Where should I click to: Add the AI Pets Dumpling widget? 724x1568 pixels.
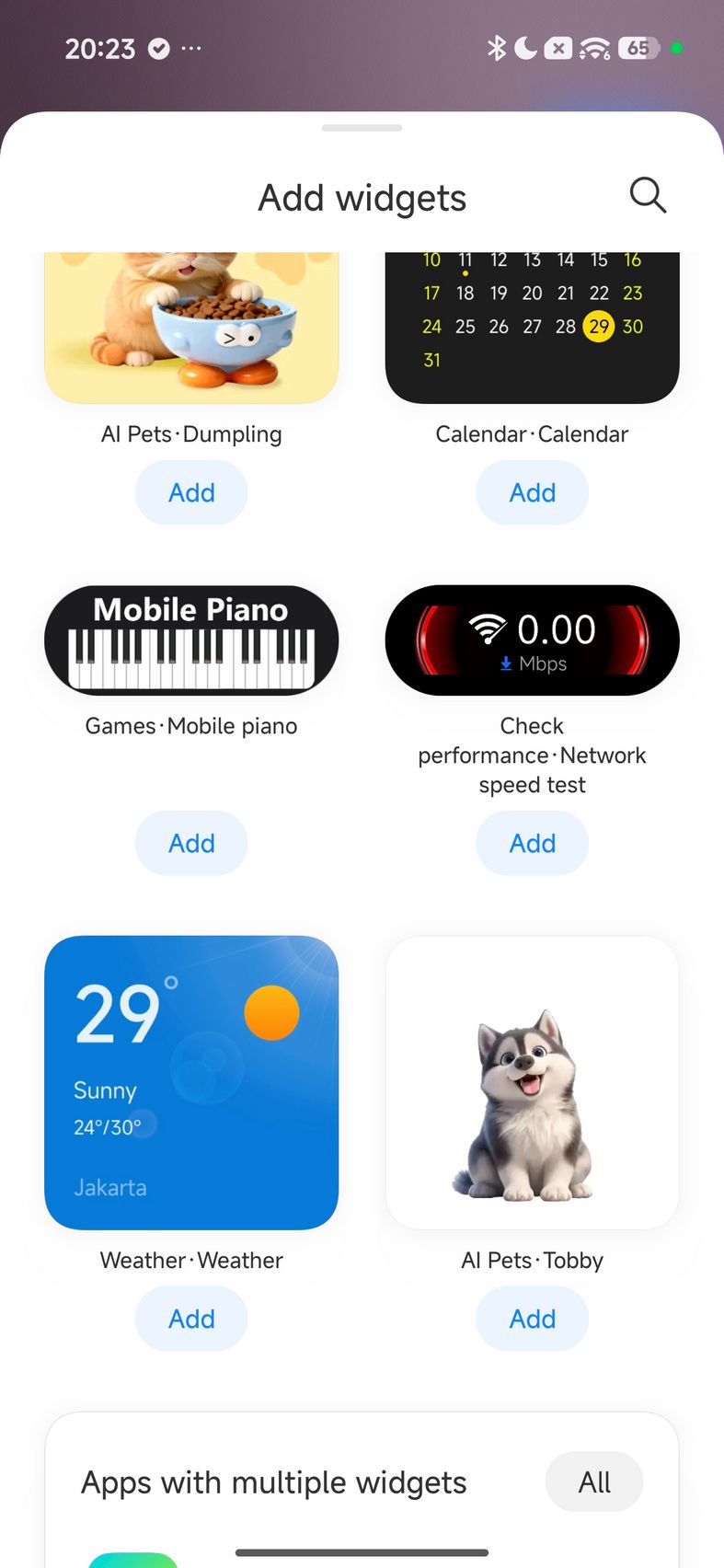pyautogui.click(x=191, y=492)
